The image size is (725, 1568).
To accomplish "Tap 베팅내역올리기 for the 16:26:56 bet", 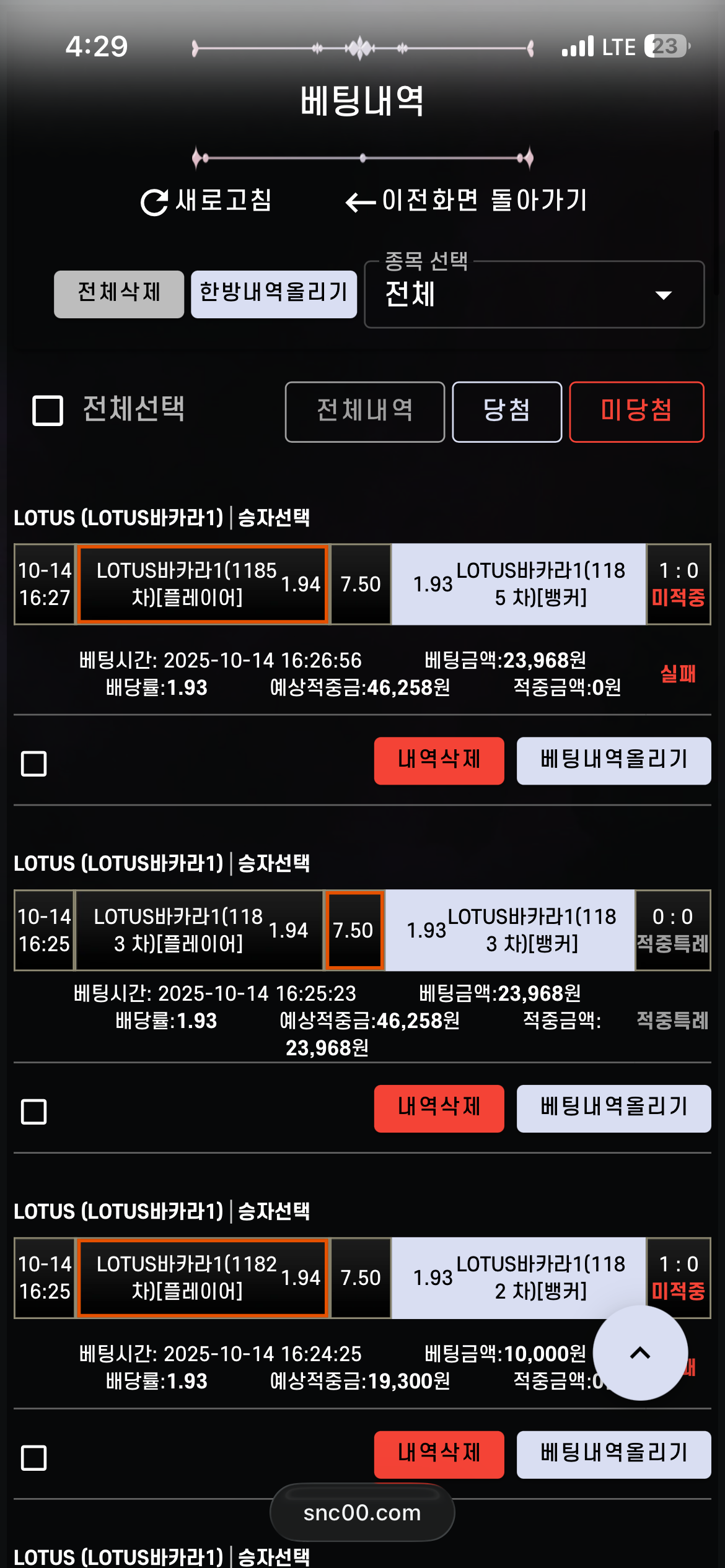I will pyautogui.click(x=613, y=760).
